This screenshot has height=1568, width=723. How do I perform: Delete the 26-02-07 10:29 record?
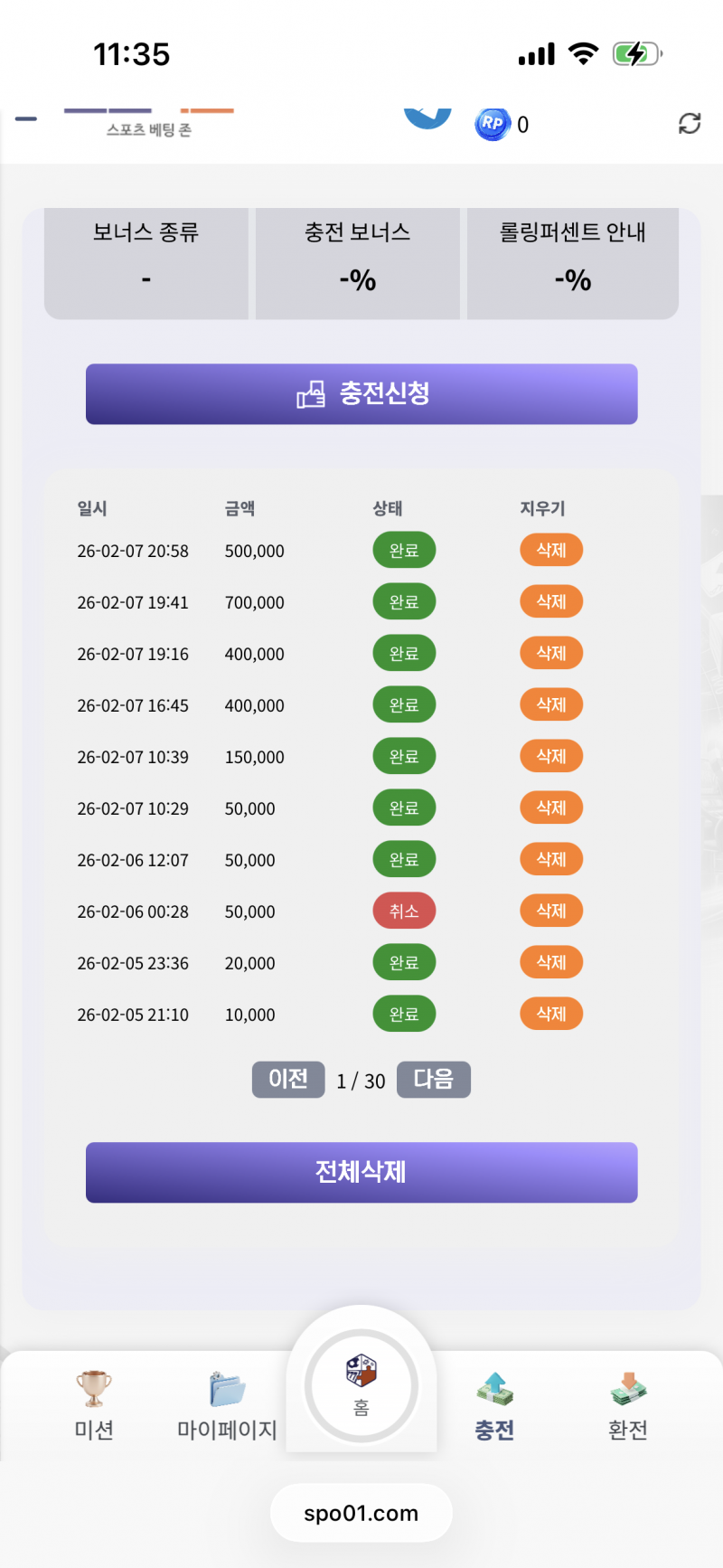(x=551, y=808)
